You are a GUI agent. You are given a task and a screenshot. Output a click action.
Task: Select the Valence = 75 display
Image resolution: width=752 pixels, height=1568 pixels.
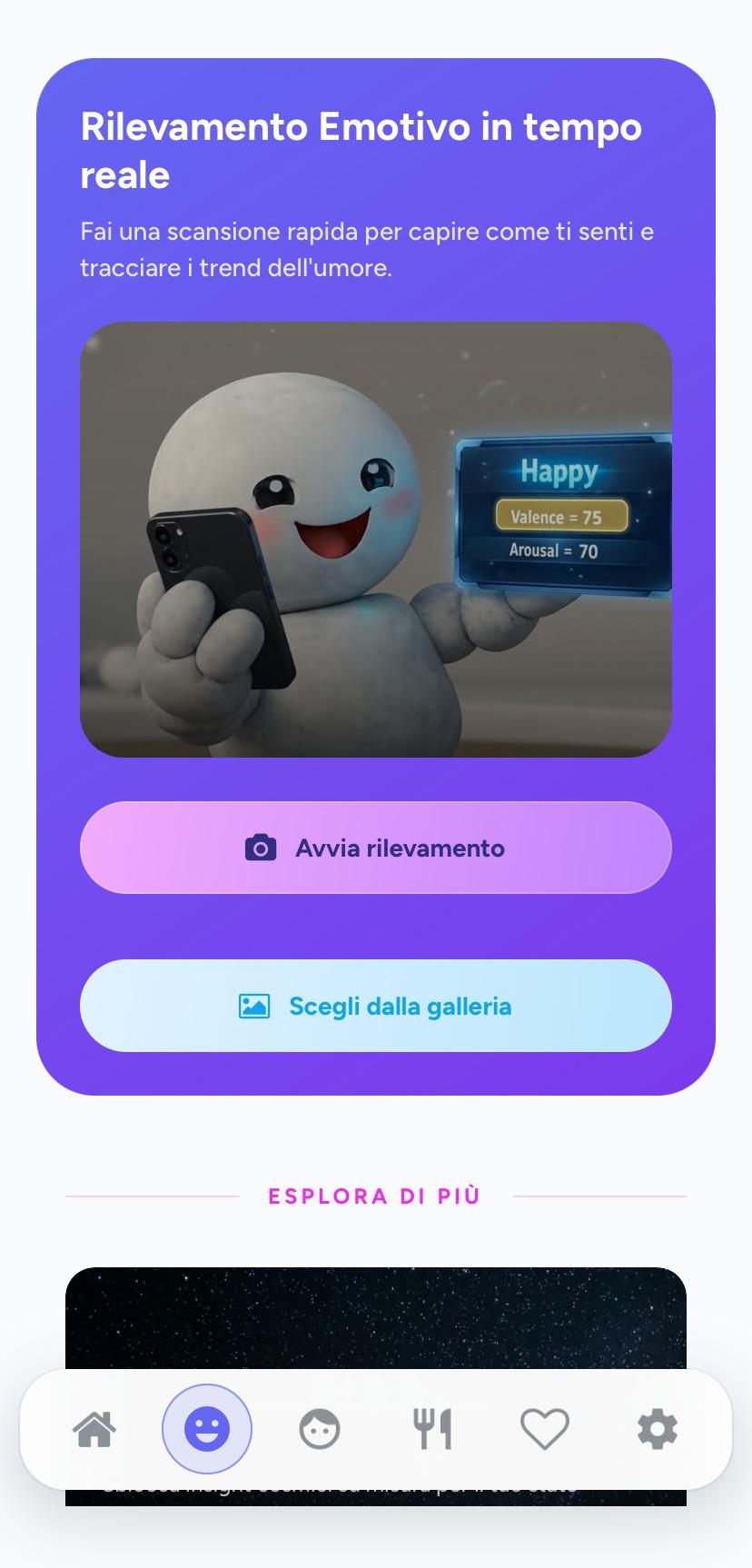[x=563, y=515]
